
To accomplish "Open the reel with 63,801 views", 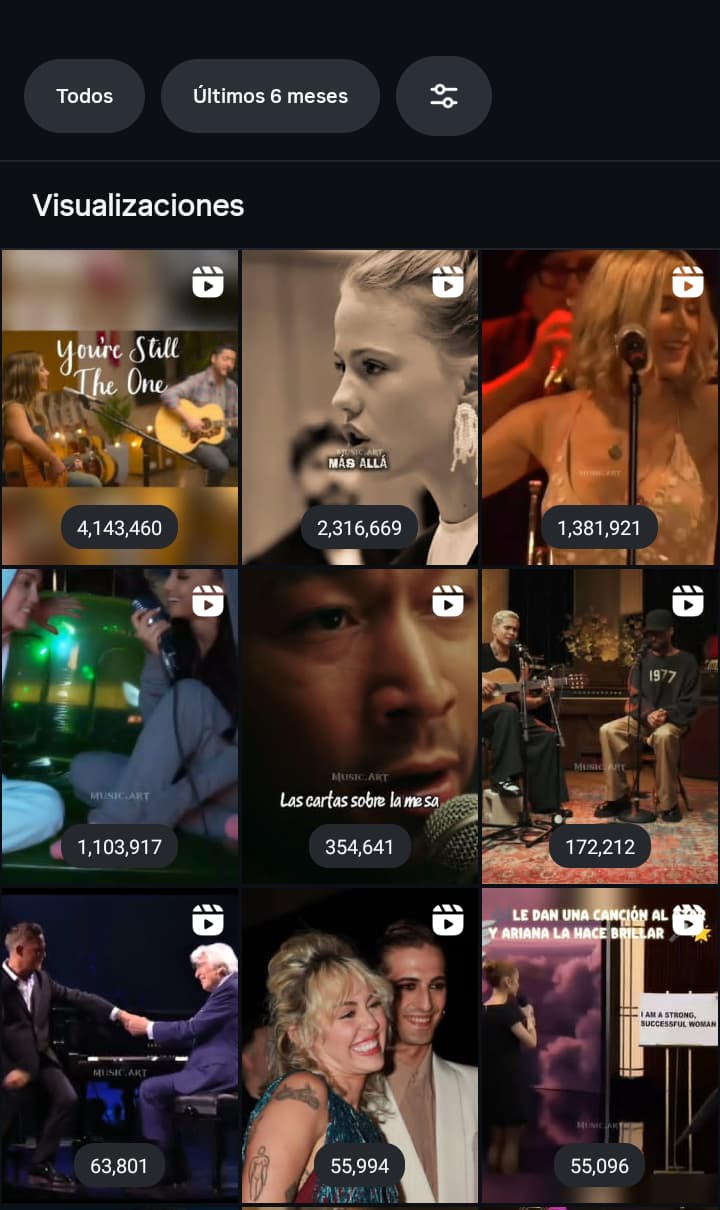I will coord(120,1046).
